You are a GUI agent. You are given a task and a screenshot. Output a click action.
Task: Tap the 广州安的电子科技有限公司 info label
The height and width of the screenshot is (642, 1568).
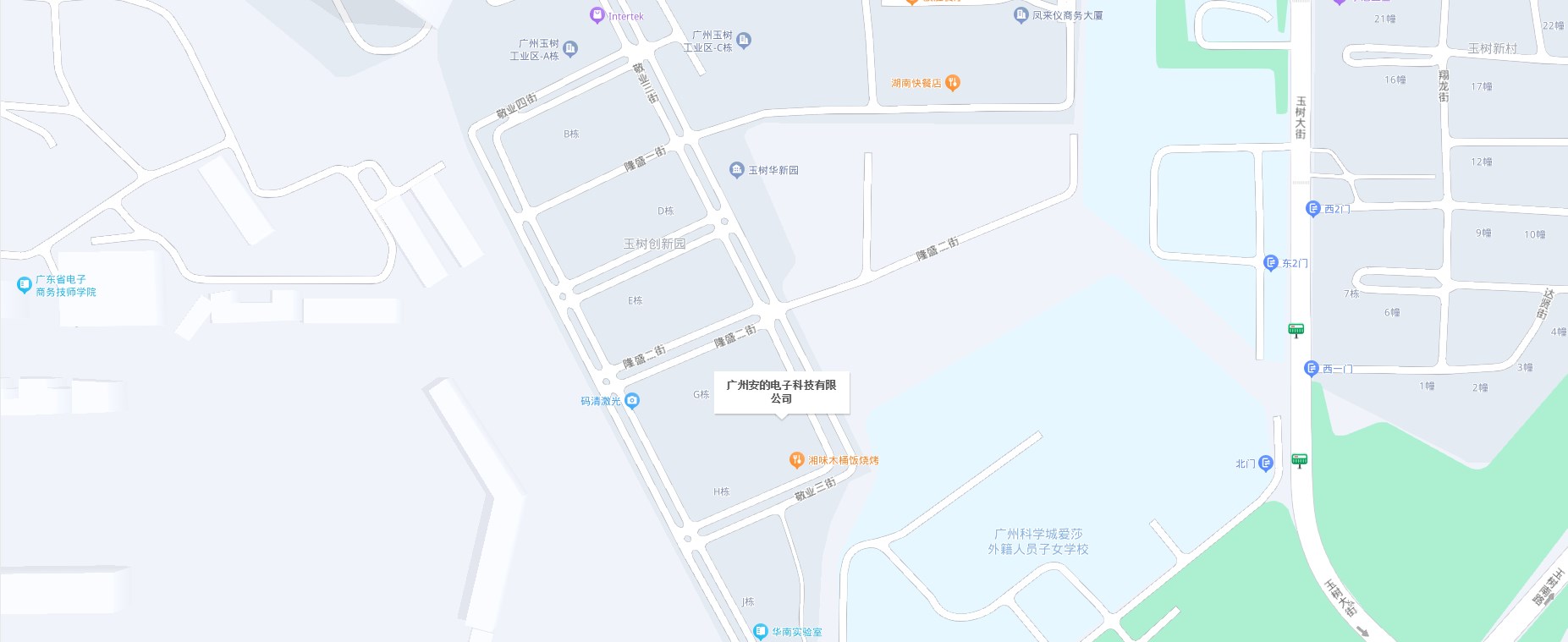781,392
